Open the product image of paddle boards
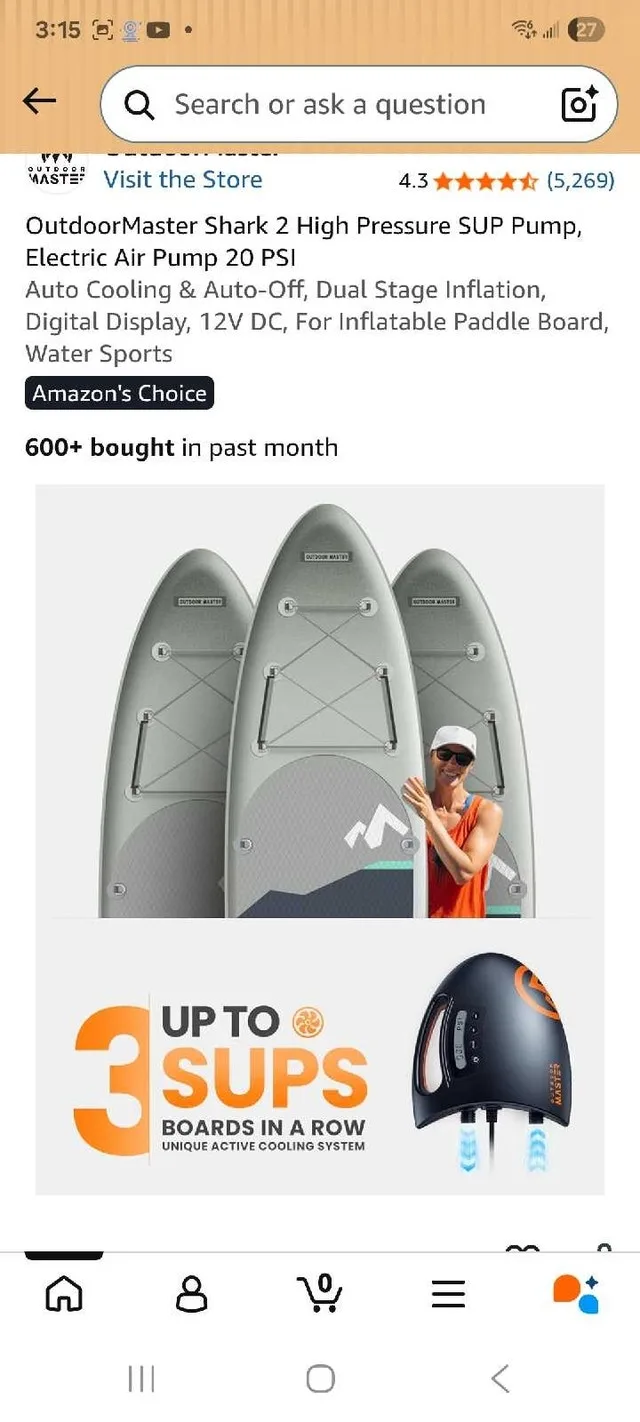The height and width of the screenshot is (1422, 640). coord(320,839)
